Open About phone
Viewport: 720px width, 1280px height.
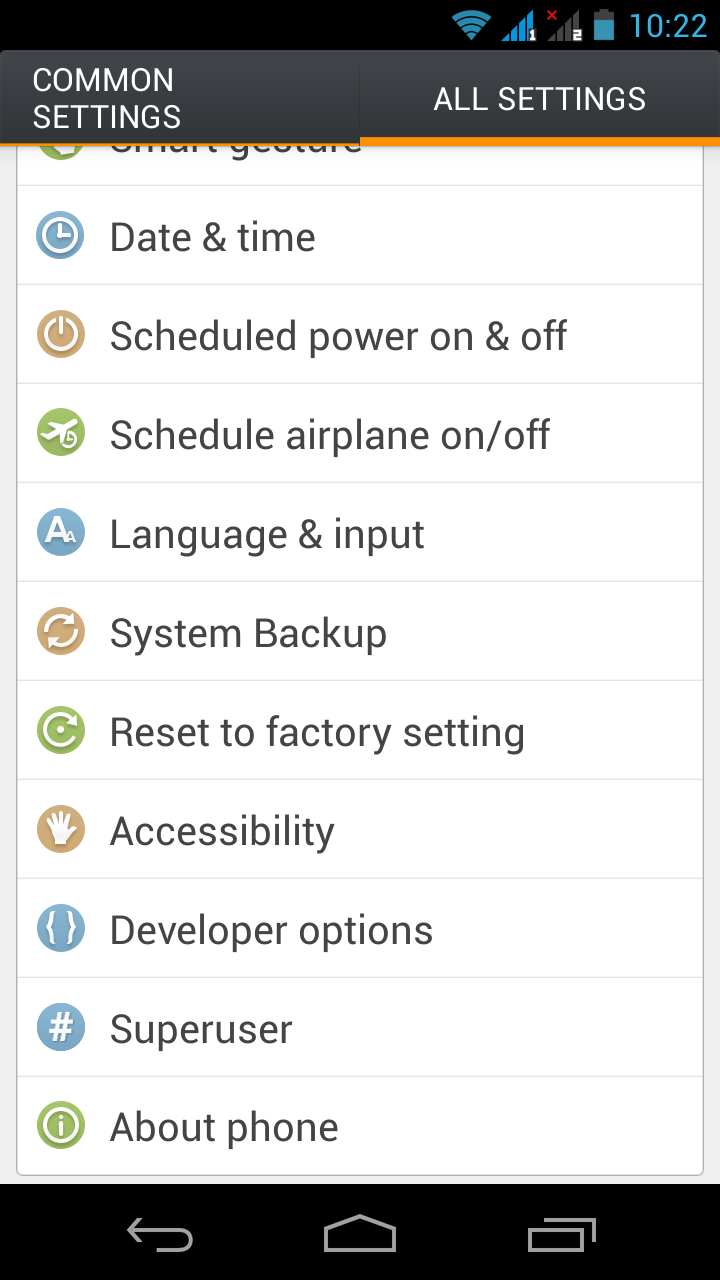[x=360, y=1126]
